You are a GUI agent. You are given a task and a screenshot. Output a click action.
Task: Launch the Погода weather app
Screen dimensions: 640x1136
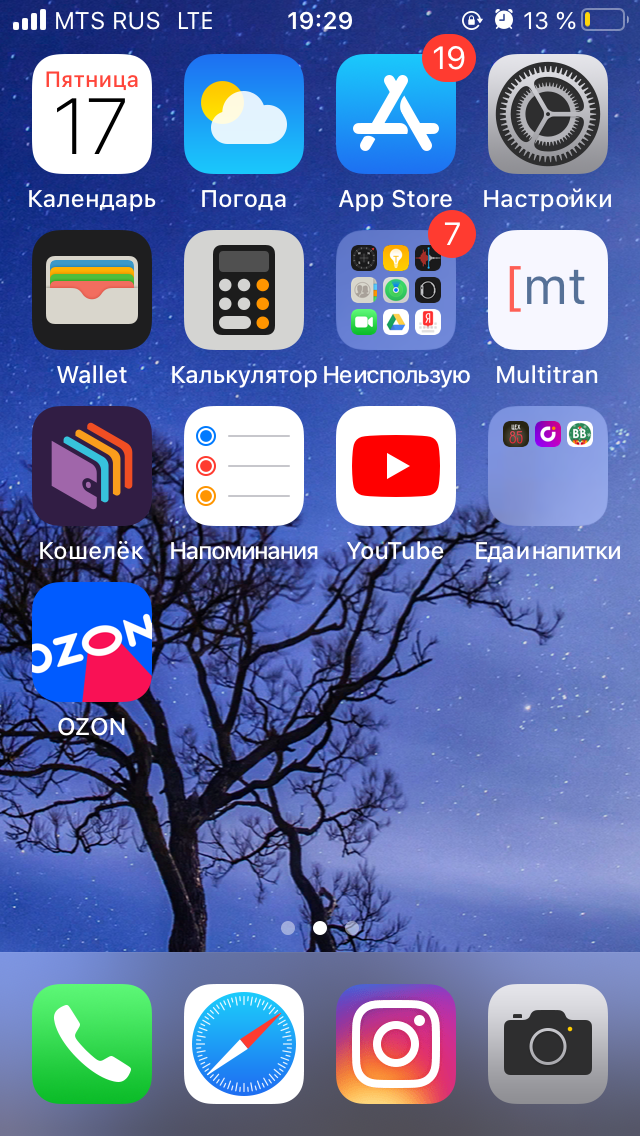point(244,115)
